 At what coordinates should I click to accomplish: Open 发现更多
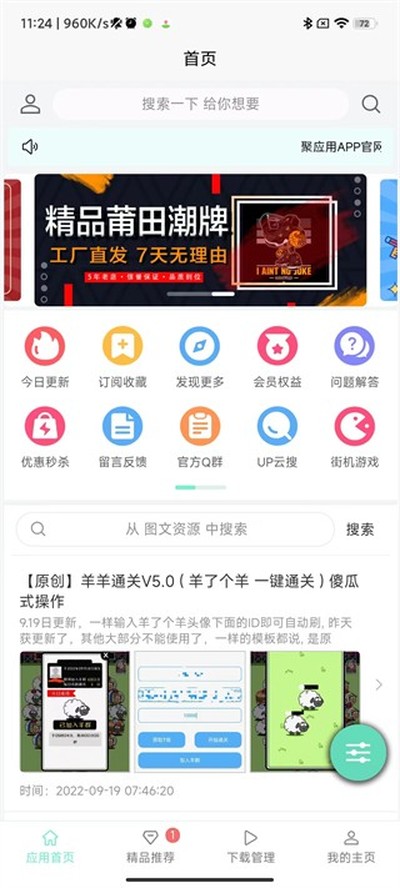200,358
